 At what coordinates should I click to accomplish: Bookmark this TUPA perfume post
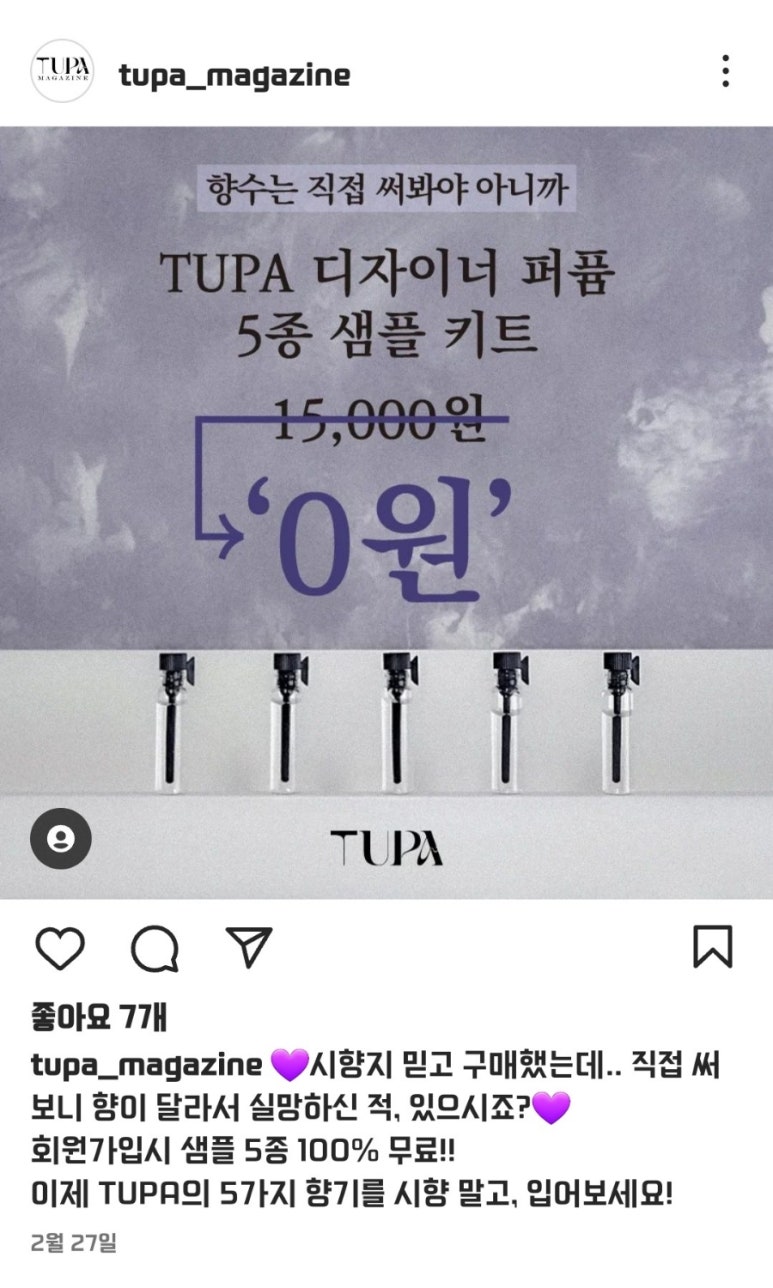713,946
